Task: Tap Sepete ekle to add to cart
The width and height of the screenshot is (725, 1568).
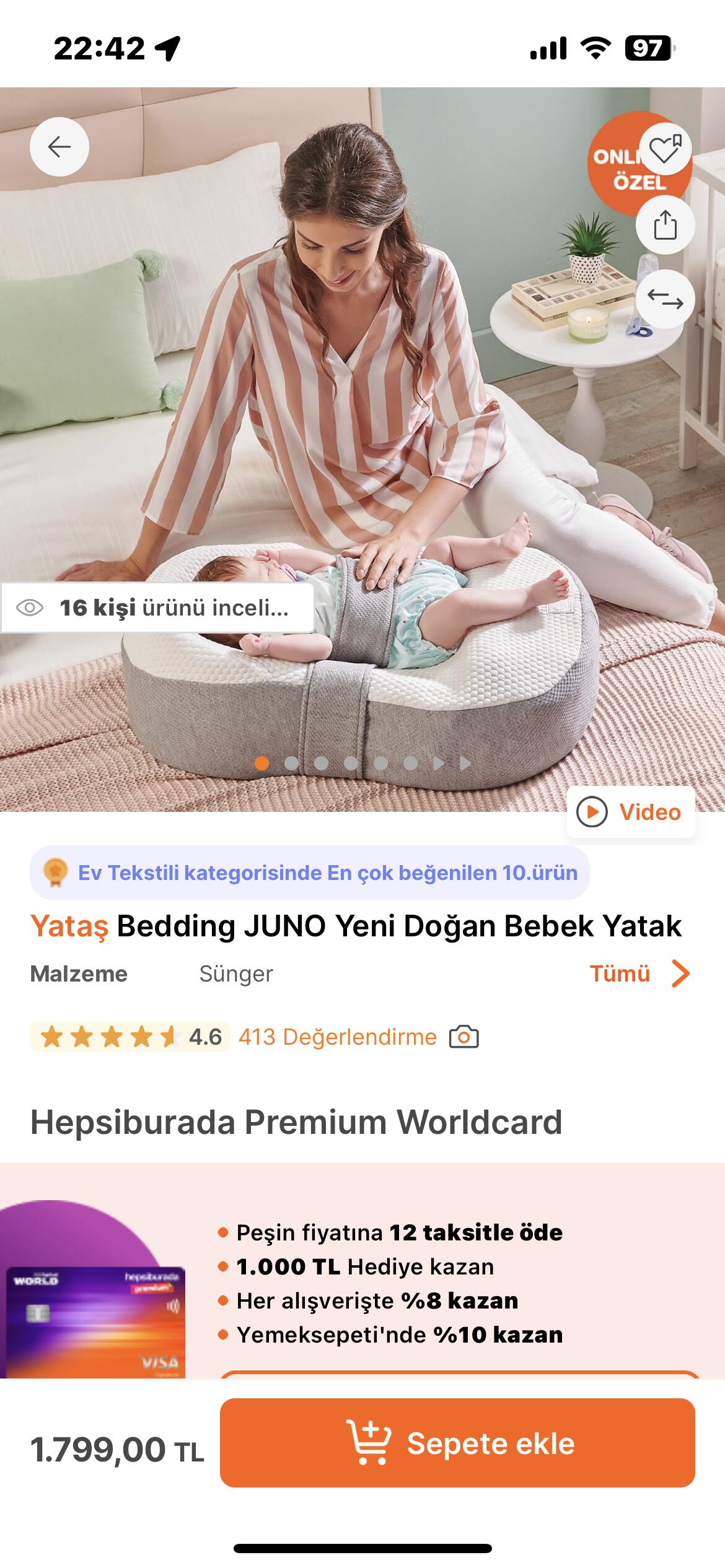Action: tap(457, 1443)
